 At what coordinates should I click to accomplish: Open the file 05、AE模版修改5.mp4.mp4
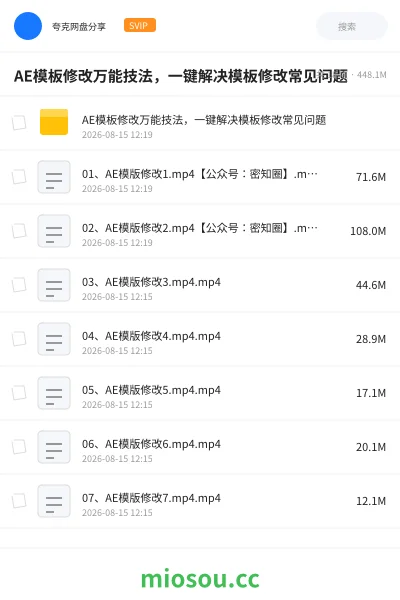tap(200, 393)
